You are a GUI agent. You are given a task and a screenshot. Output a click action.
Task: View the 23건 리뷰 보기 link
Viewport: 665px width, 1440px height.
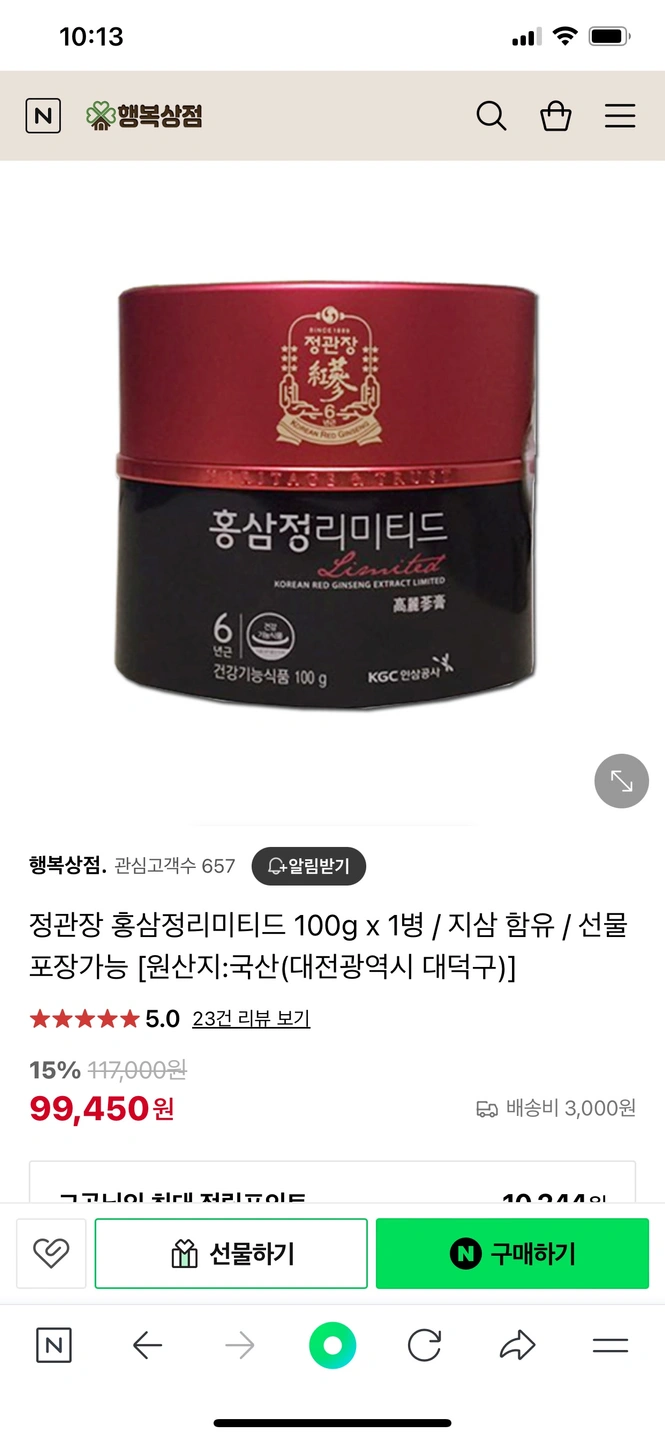[251, 1019]
